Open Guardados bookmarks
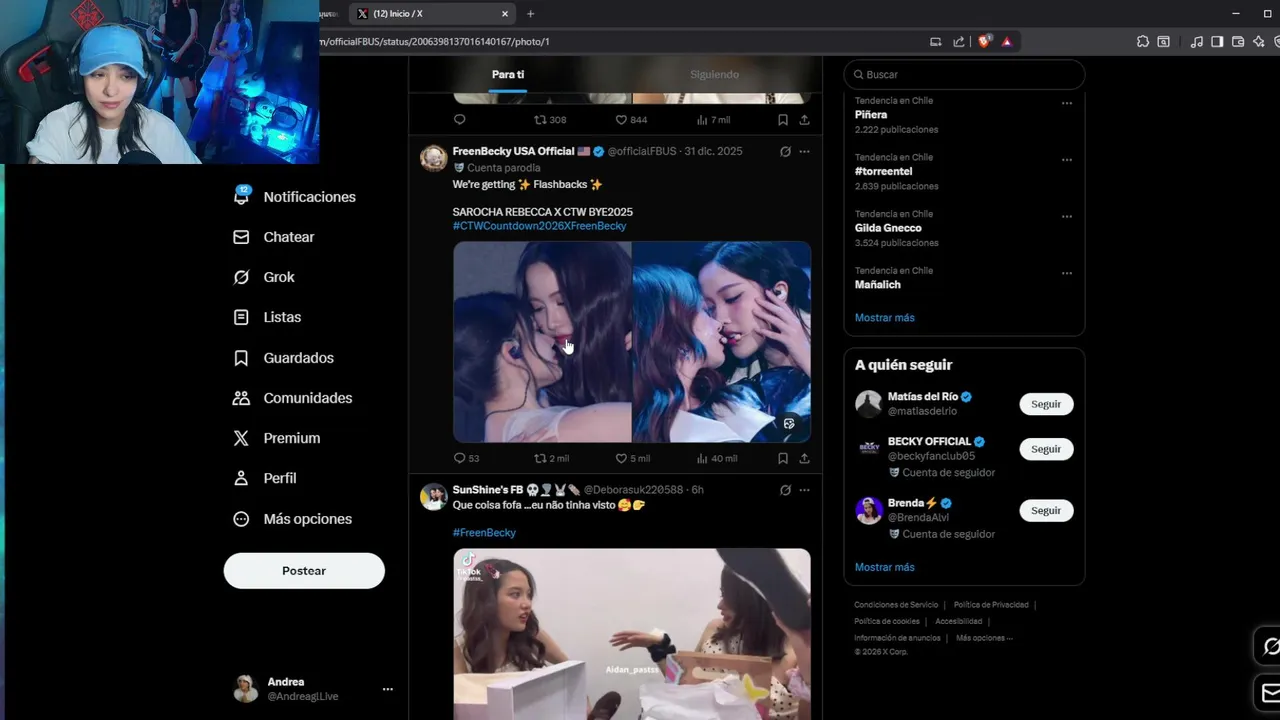 tap(298, 358)
